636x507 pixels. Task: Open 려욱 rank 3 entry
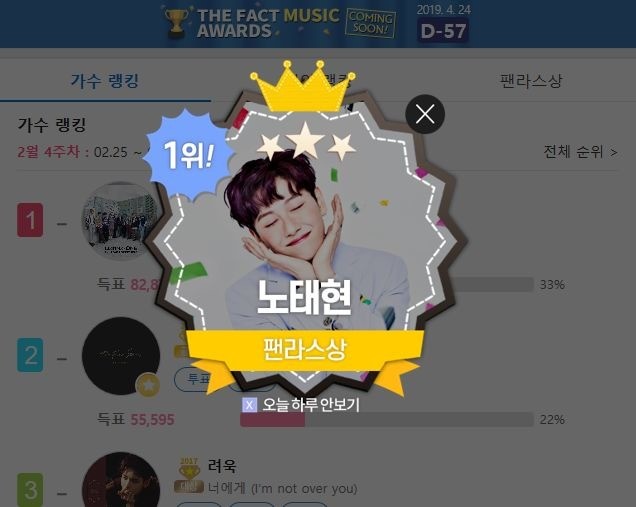(222, 467)
